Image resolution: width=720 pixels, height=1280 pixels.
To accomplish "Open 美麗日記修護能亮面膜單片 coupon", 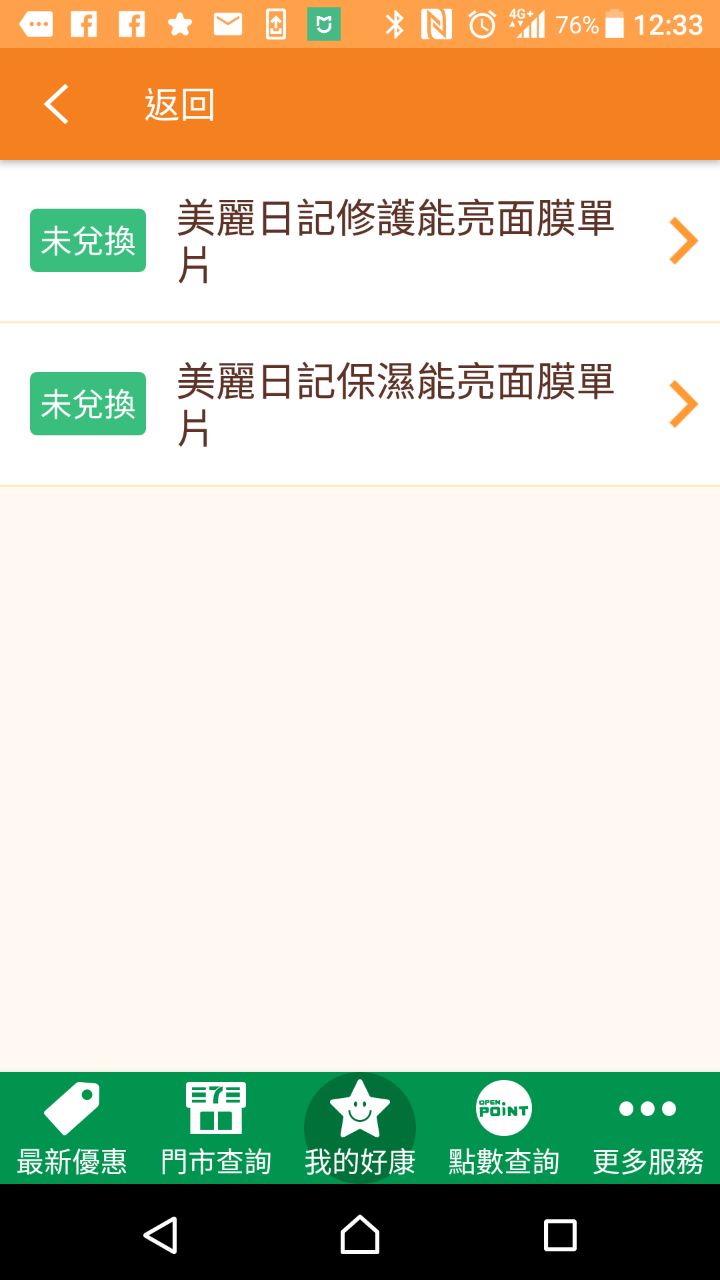I will click(x=395, y=241).
